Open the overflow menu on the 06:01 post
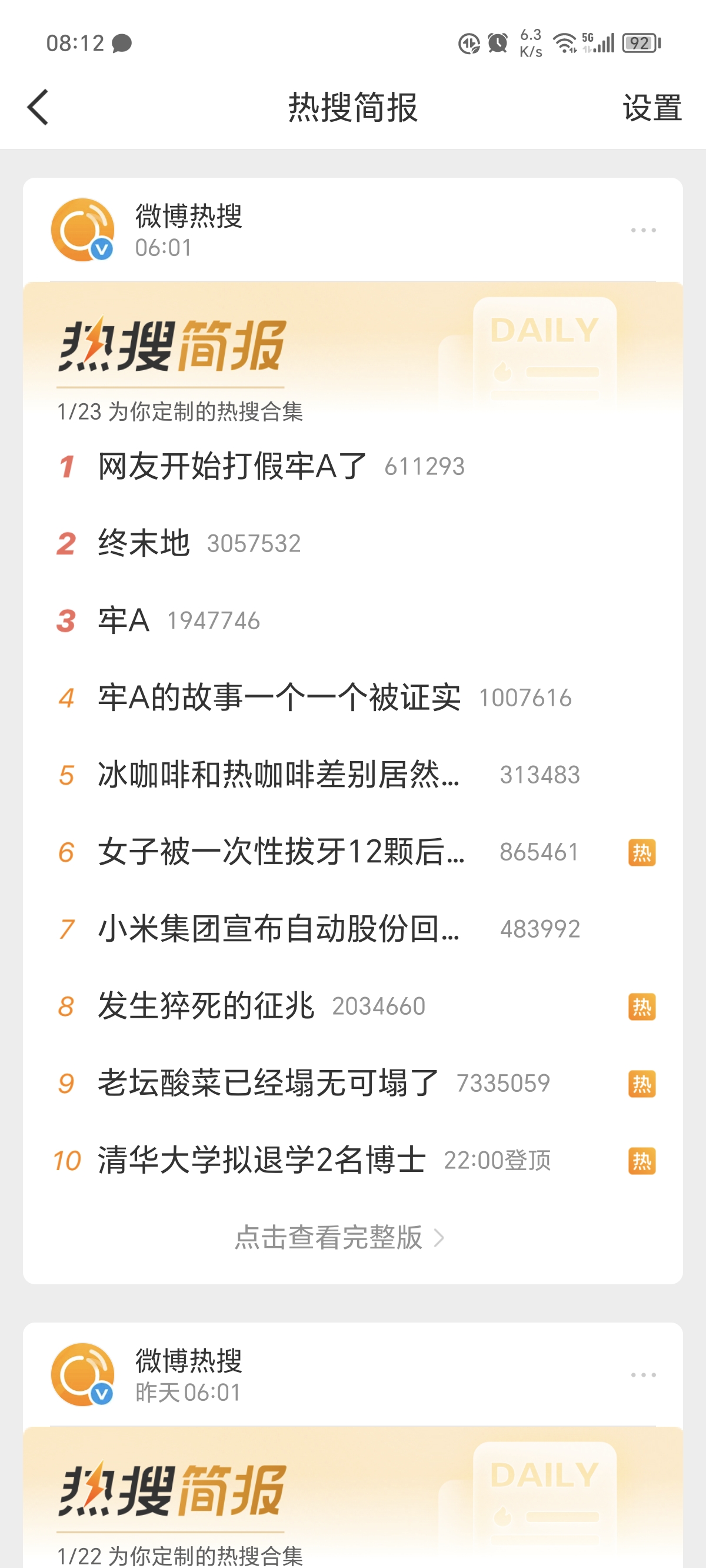The height and width of the screenshot is (1568, 706). [x=642, y=230]
